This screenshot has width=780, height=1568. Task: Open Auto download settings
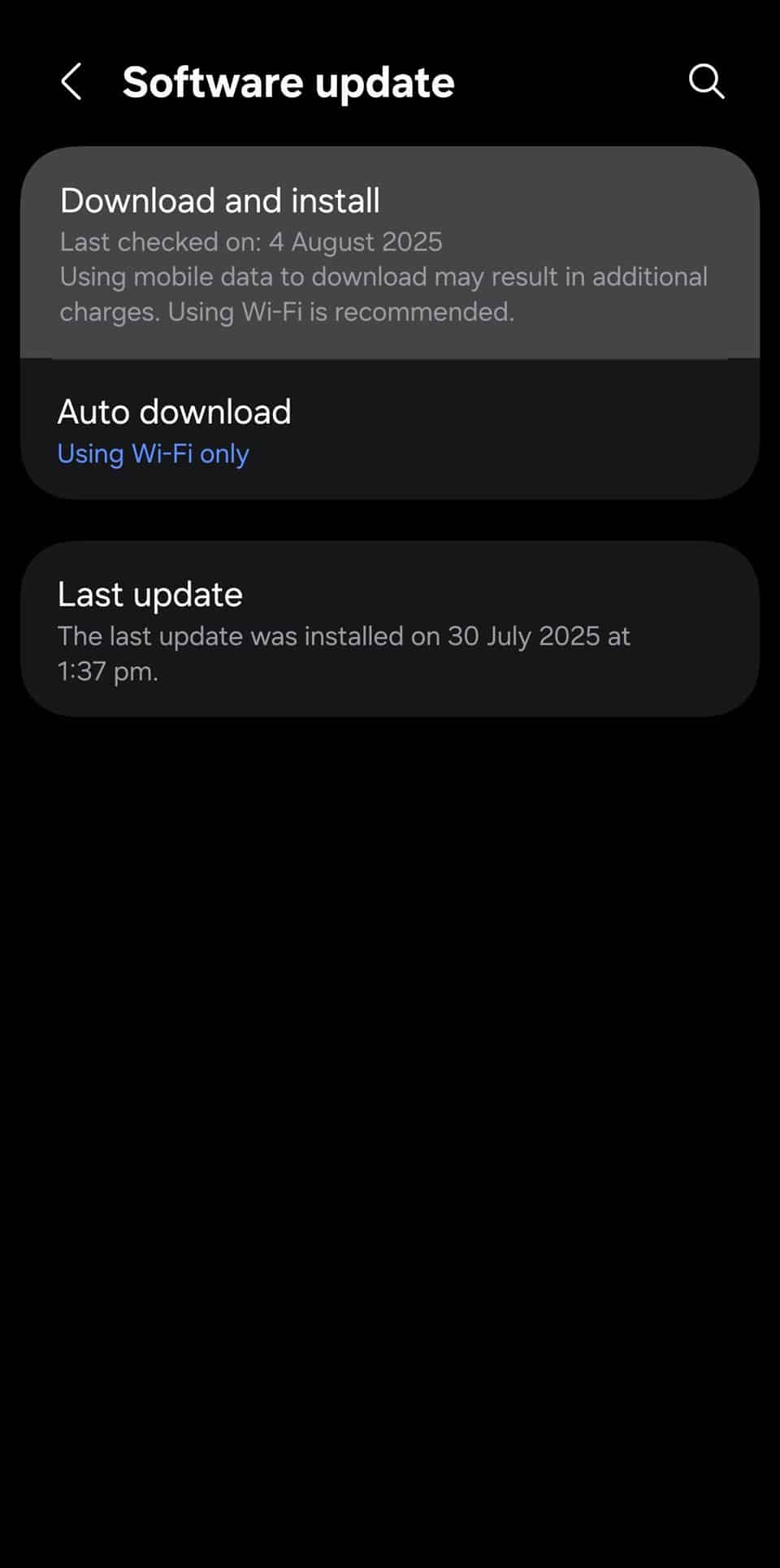[390, 431]
